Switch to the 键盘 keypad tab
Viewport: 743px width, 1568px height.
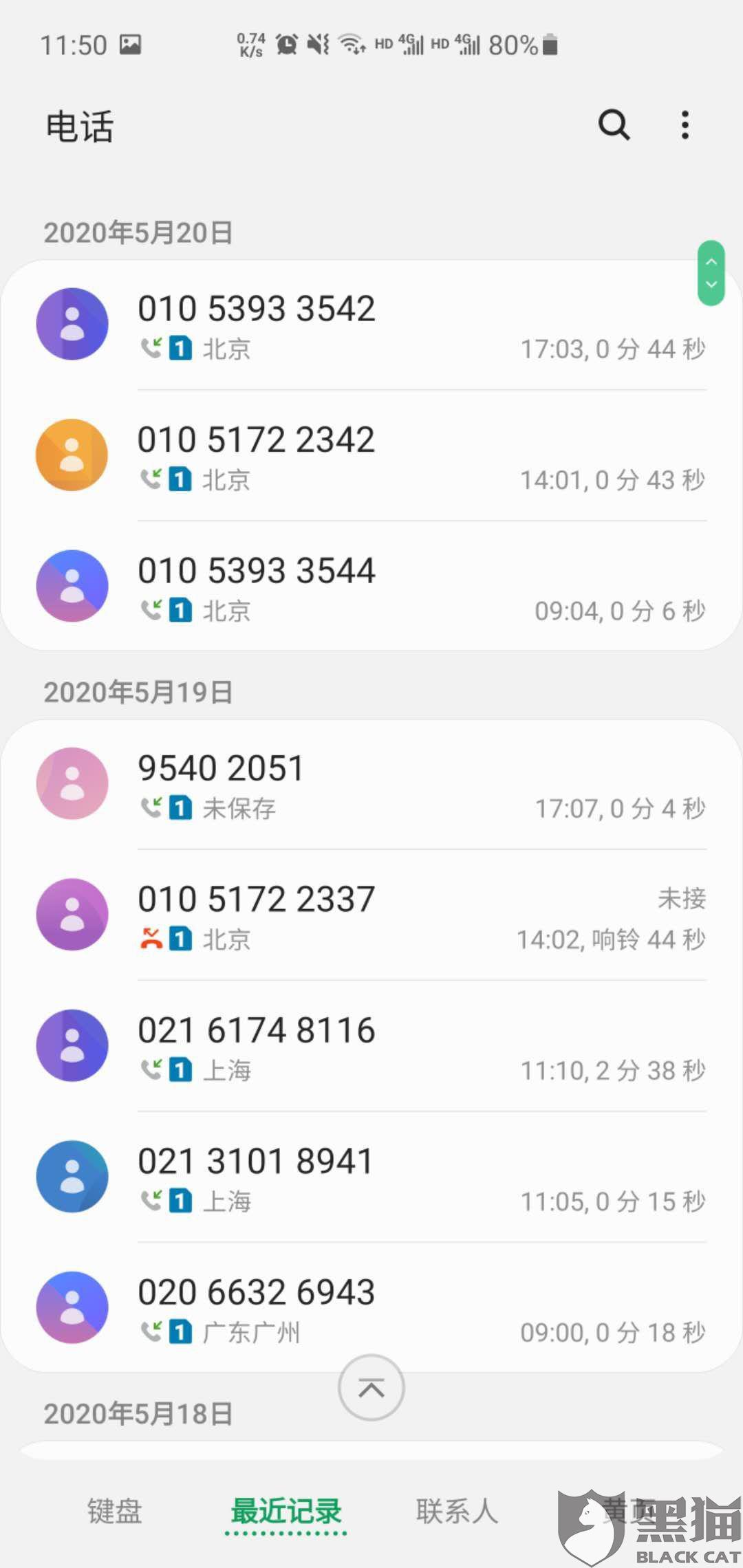[115, 1511]
